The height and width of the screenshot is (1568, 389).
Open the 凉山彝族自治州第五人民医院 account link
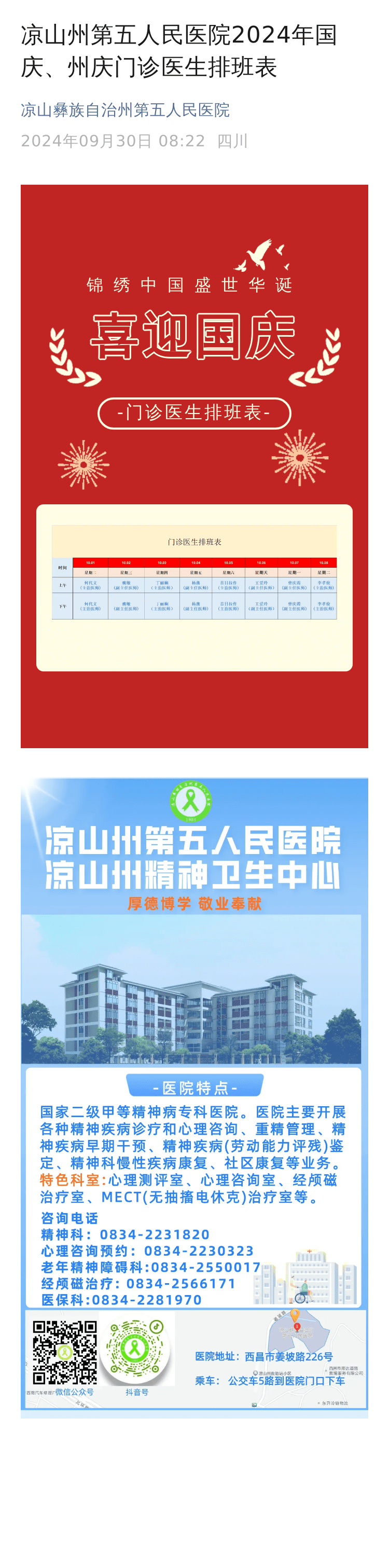tap(125, 110)
